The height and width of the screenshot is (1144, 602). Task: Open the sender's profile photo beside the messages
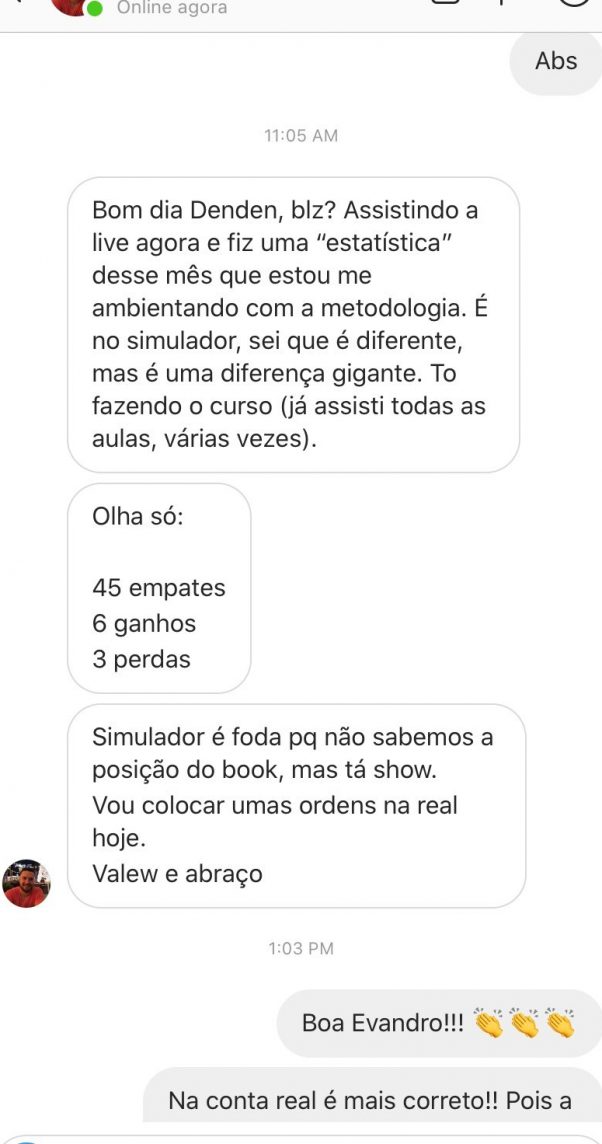tap(27, 884)
